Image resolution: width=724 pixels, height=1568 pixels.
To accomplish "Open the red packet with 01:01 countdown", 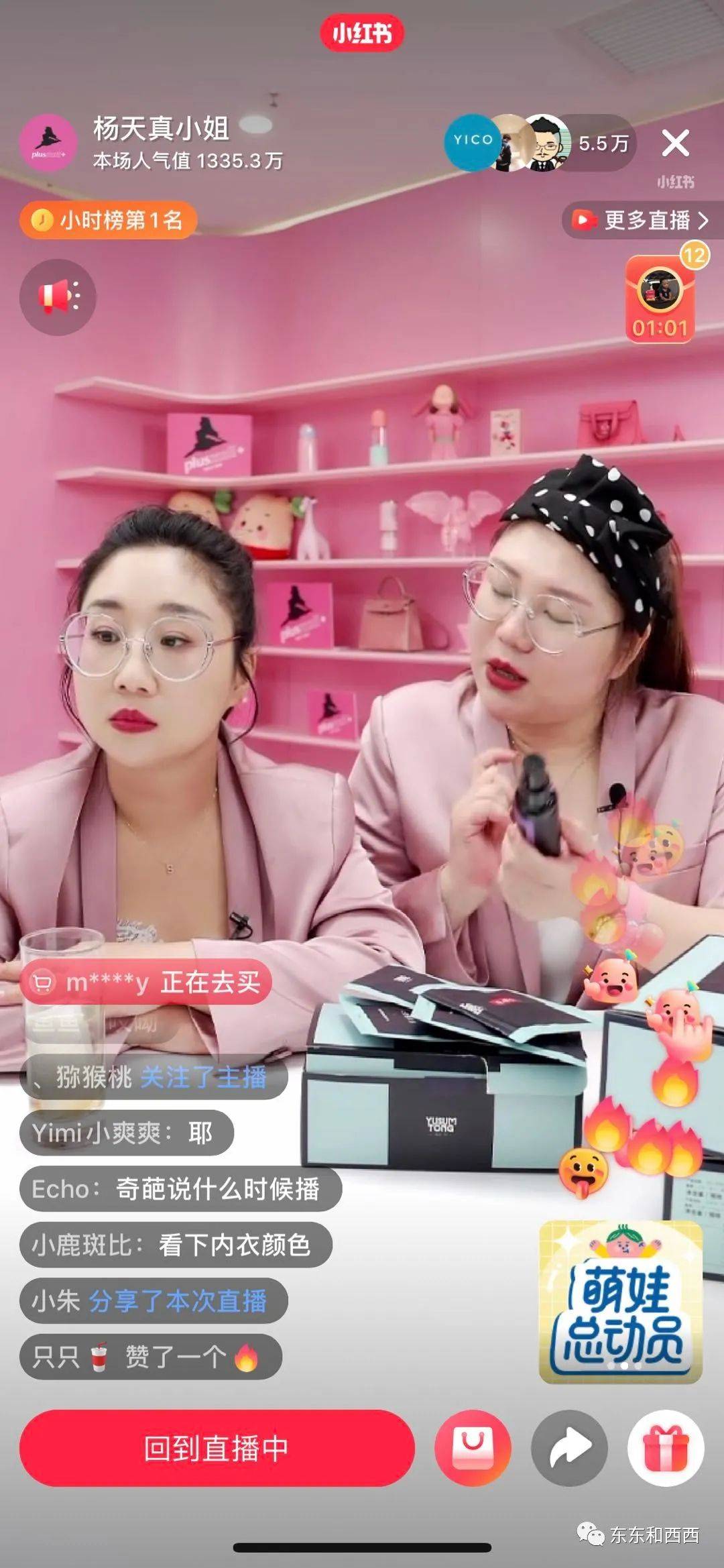I will [x=660, y=300].
